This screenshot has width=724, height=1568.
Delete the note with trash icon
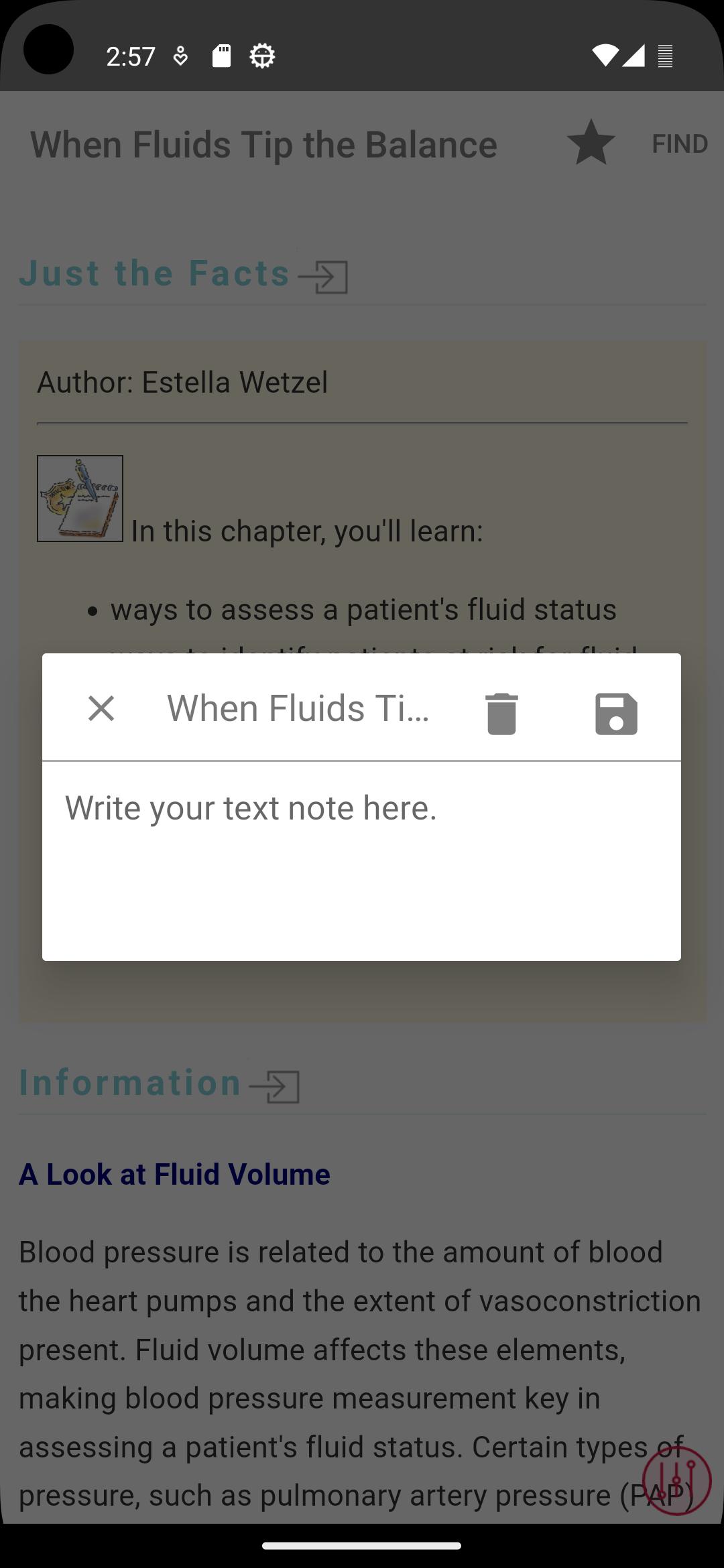(501, 712)
